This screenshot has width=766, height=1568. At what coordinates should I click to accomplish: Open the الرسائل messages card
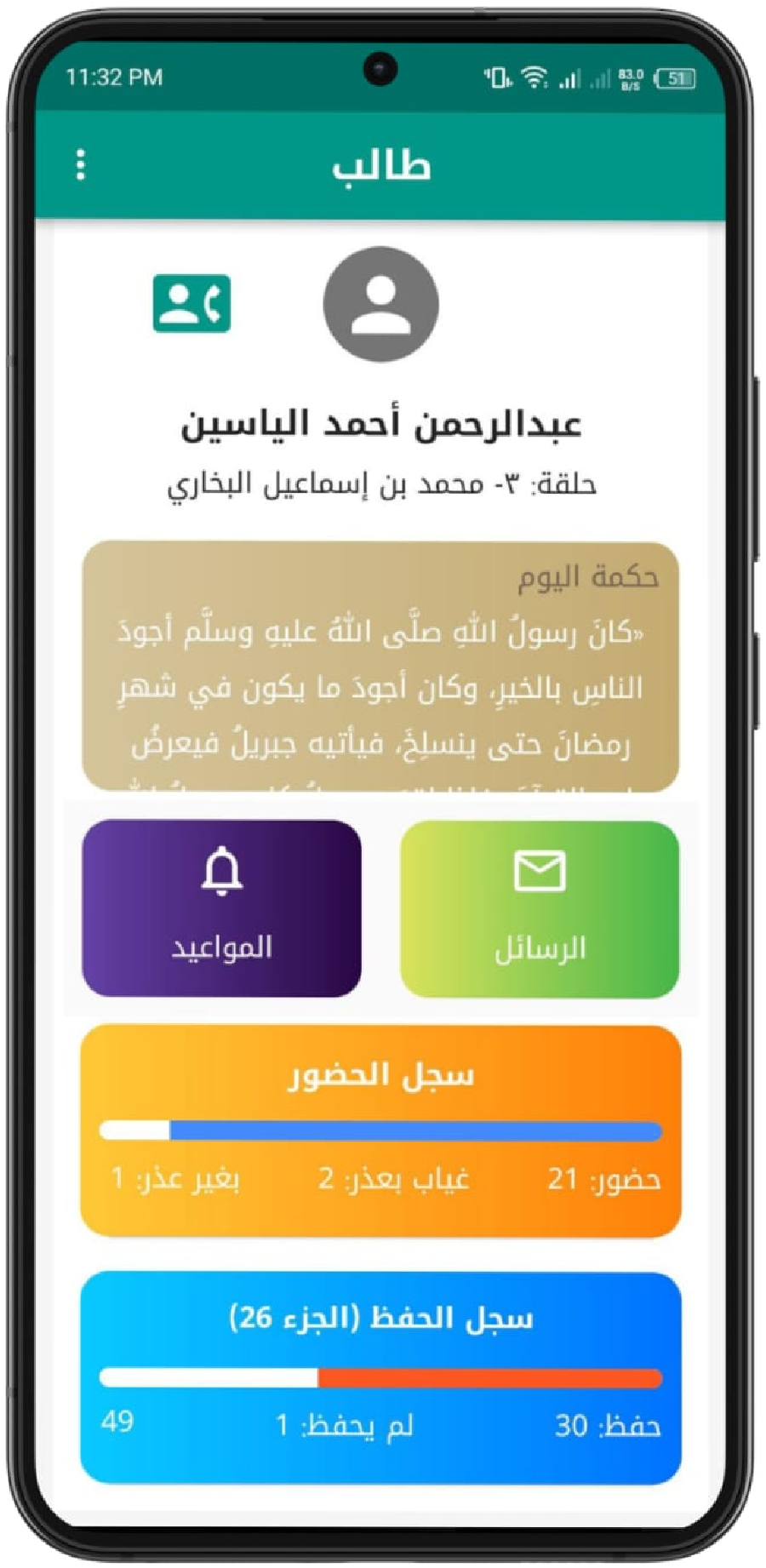540,908
